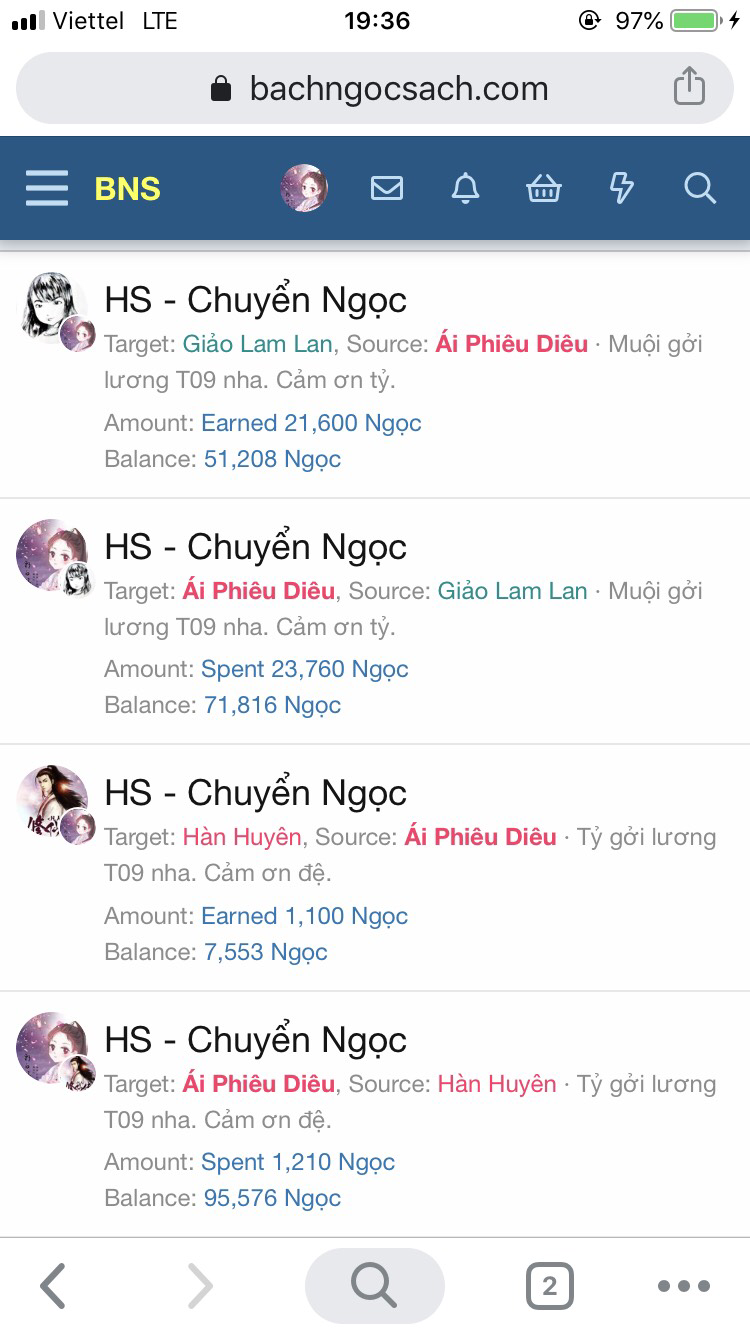The width and height of the screenshot is (750, 1334).
Task: Go back with the browser back arrow
Action: click(x=53, y=1286)
